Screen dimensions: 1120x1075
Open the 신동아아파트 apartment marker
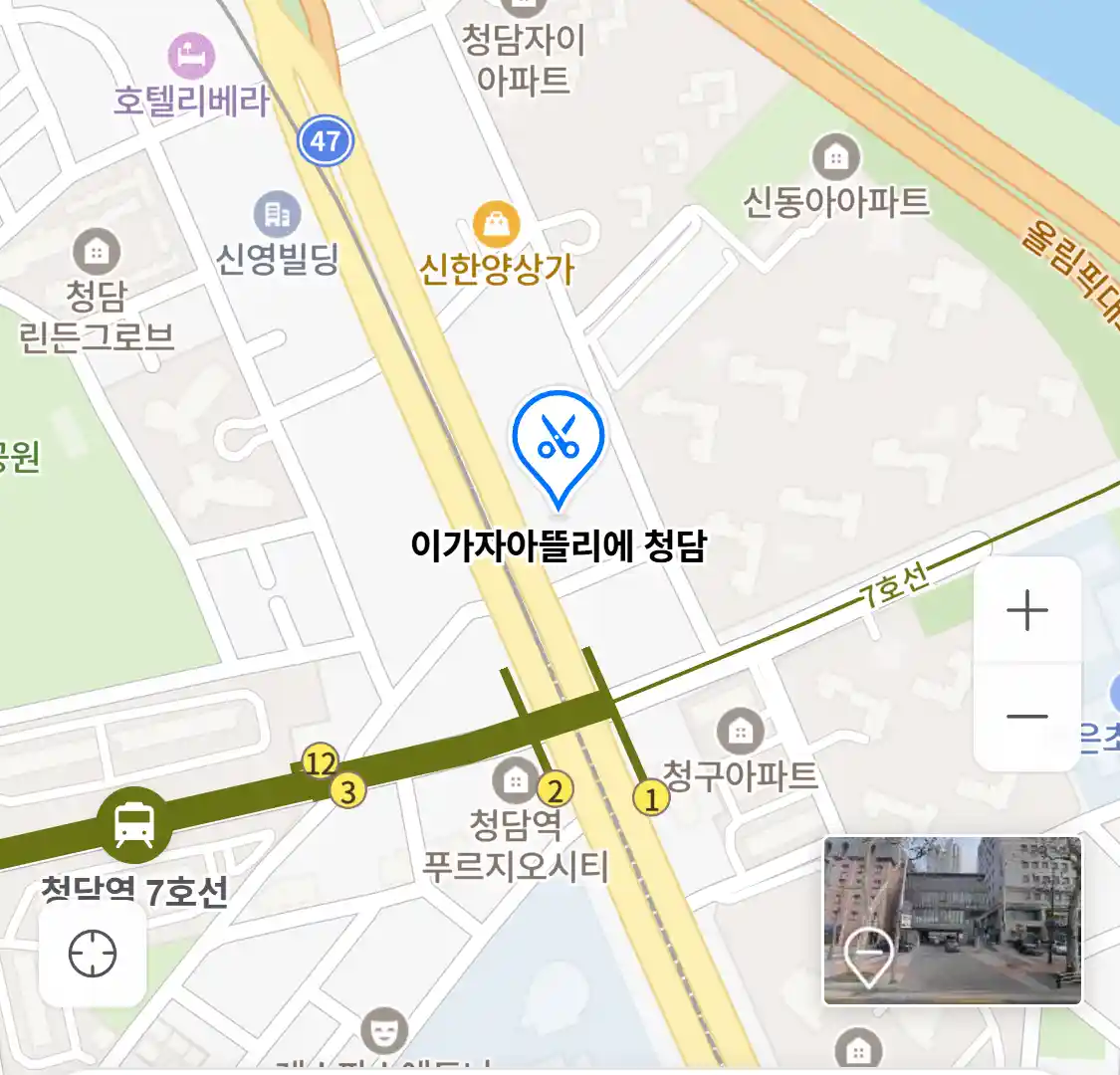[x=836, y=157]
